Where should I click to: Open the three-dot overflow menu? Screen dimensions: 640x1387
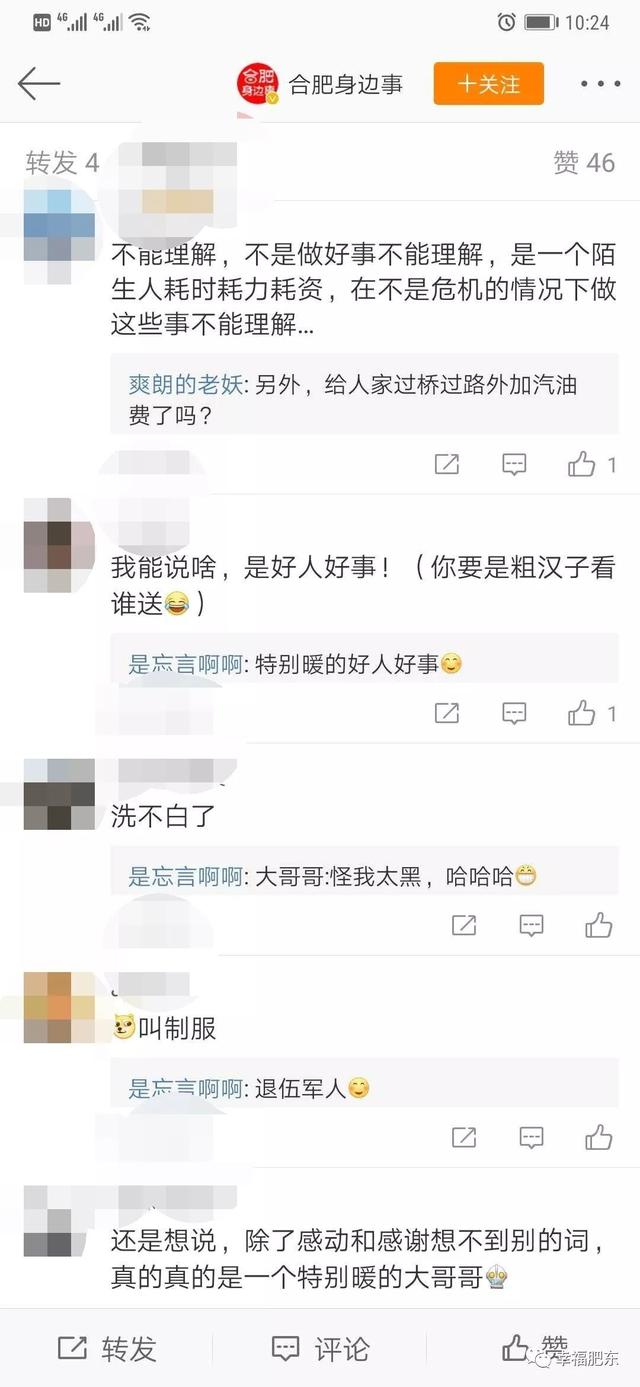(x=600, y=84)
